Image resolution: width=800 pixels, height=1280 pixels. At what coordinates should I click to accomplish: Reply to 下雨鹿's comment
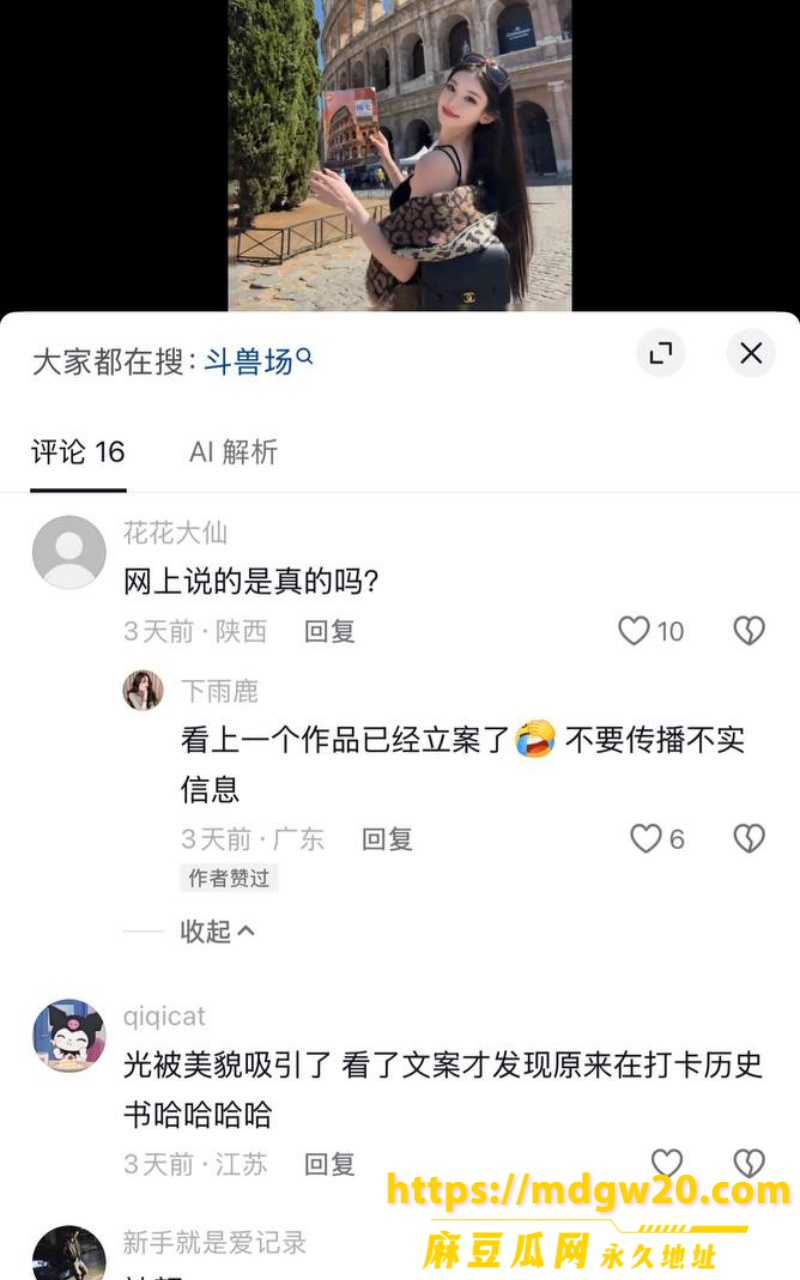(x=387, y=839)
